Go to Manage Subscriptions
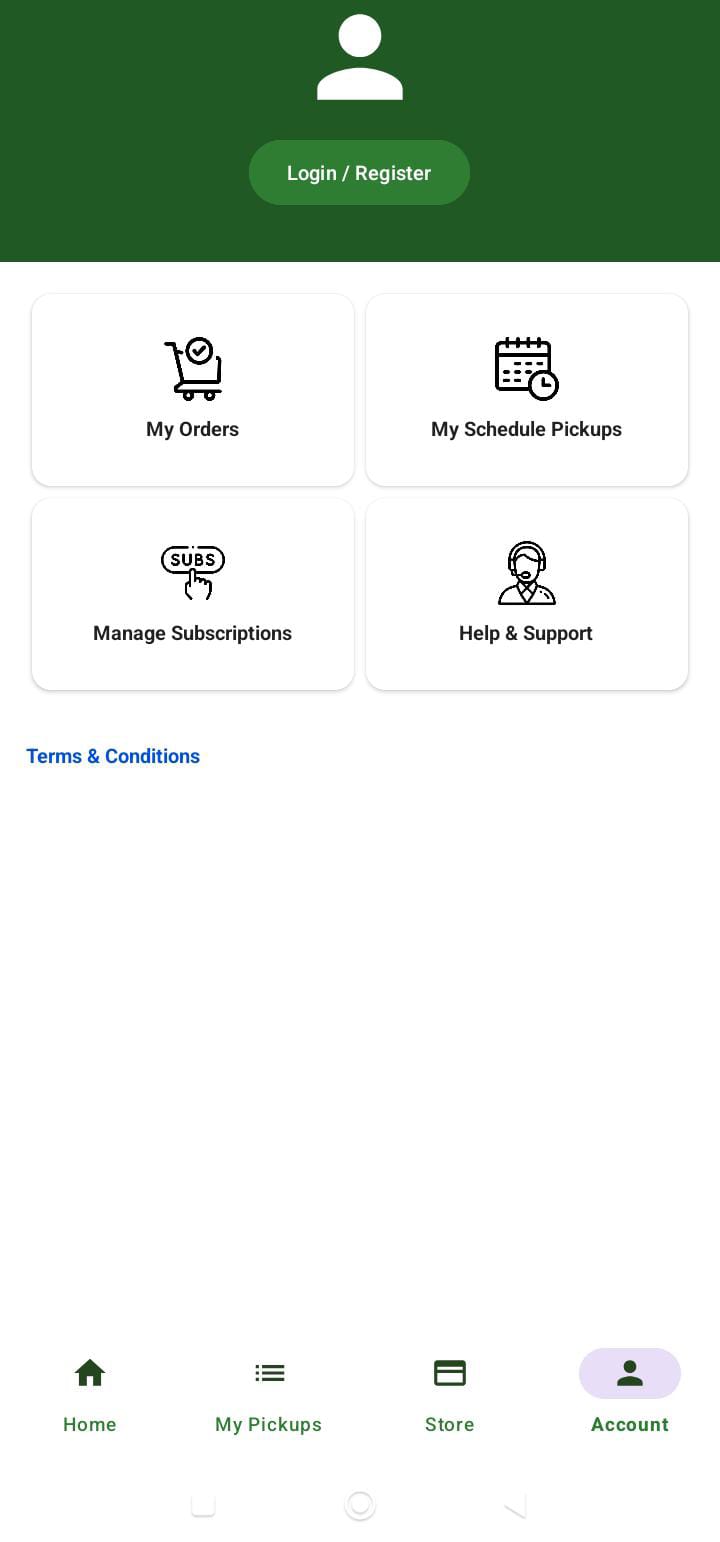 tap(193, 594)
